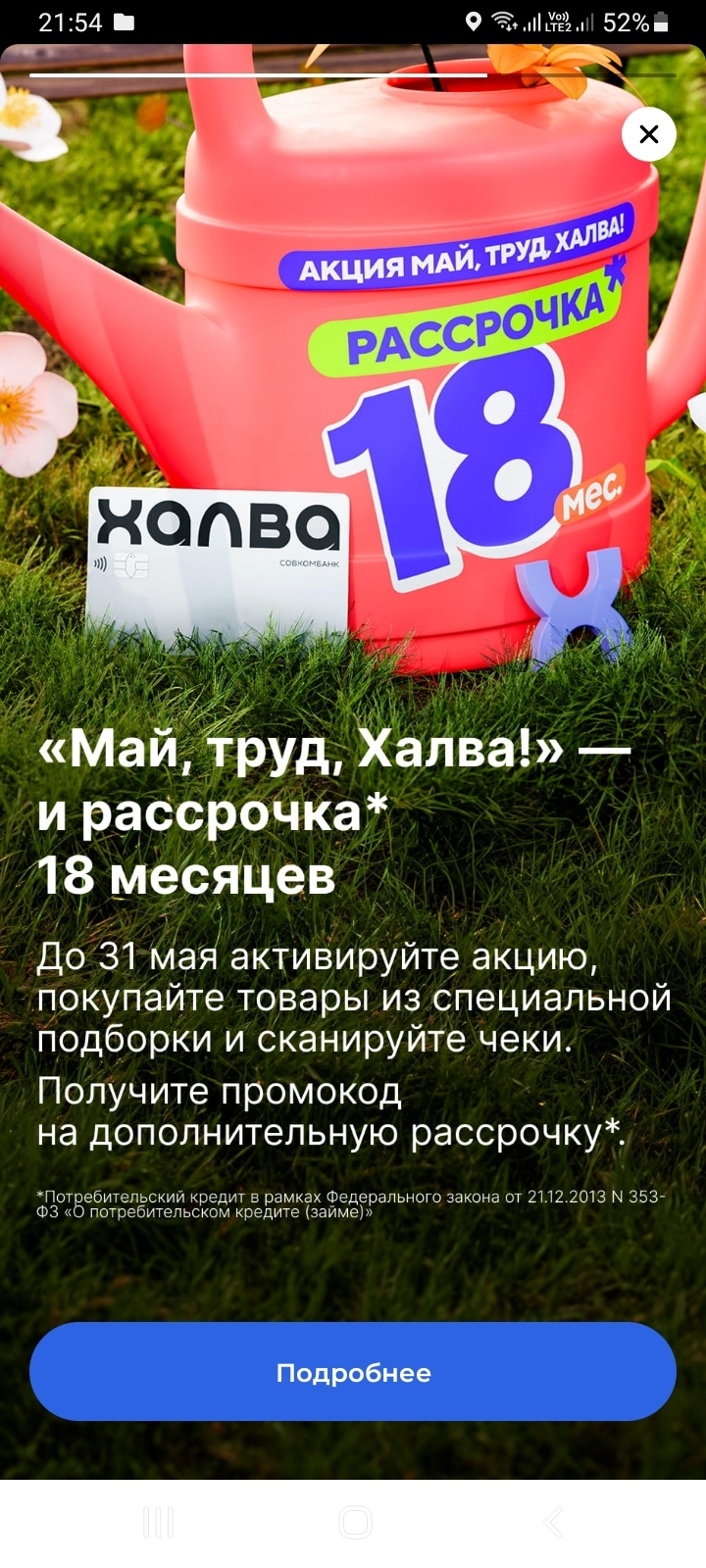Tap the Подробнее button
Image resolution: width=706 pixels, height=1568 pixels.
click(353, 1372)
